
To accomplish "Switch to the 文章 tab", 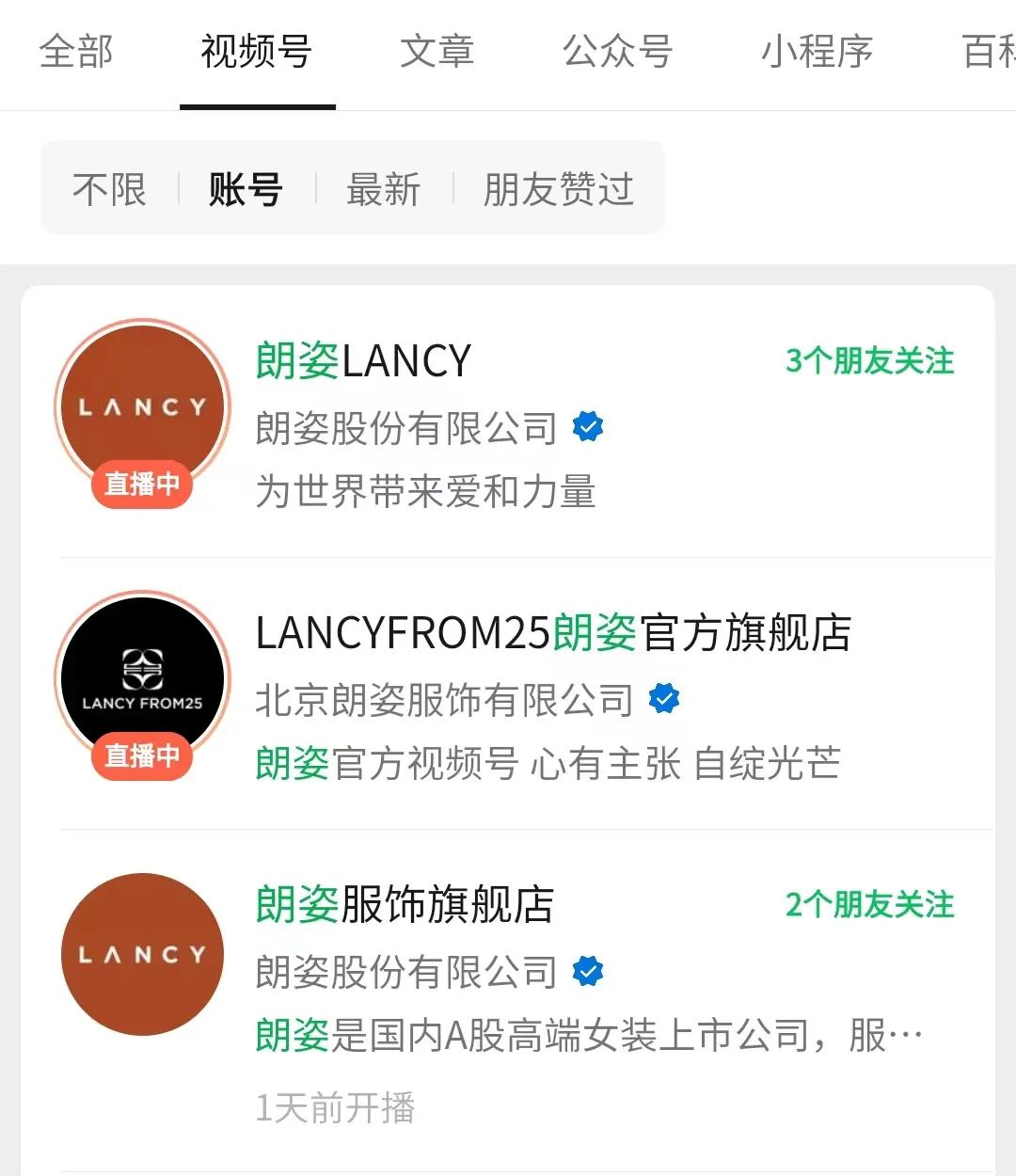I will click(x=437, y=52).
